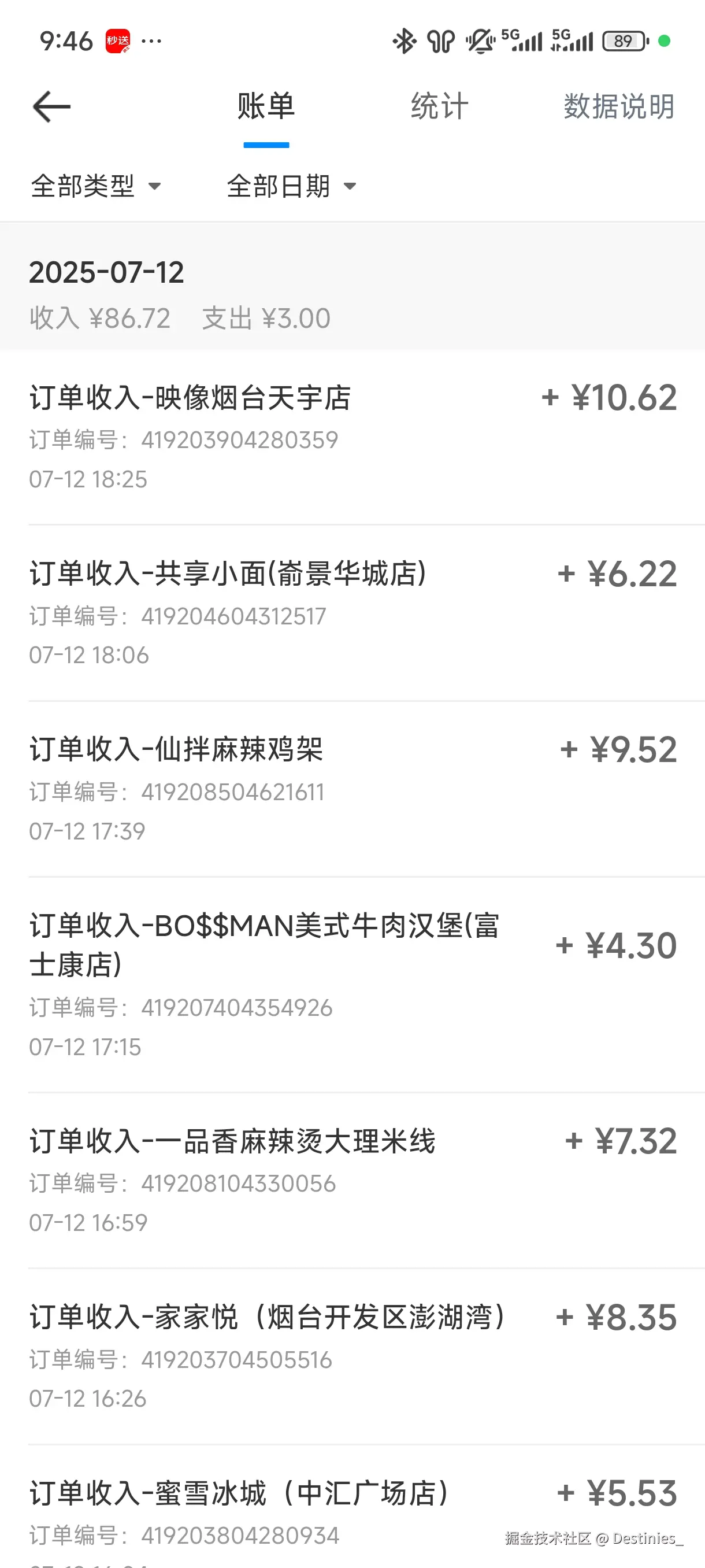Tap the back arrow to return
The width and height of the screenshot is (705, 1568).
[51, 105]
